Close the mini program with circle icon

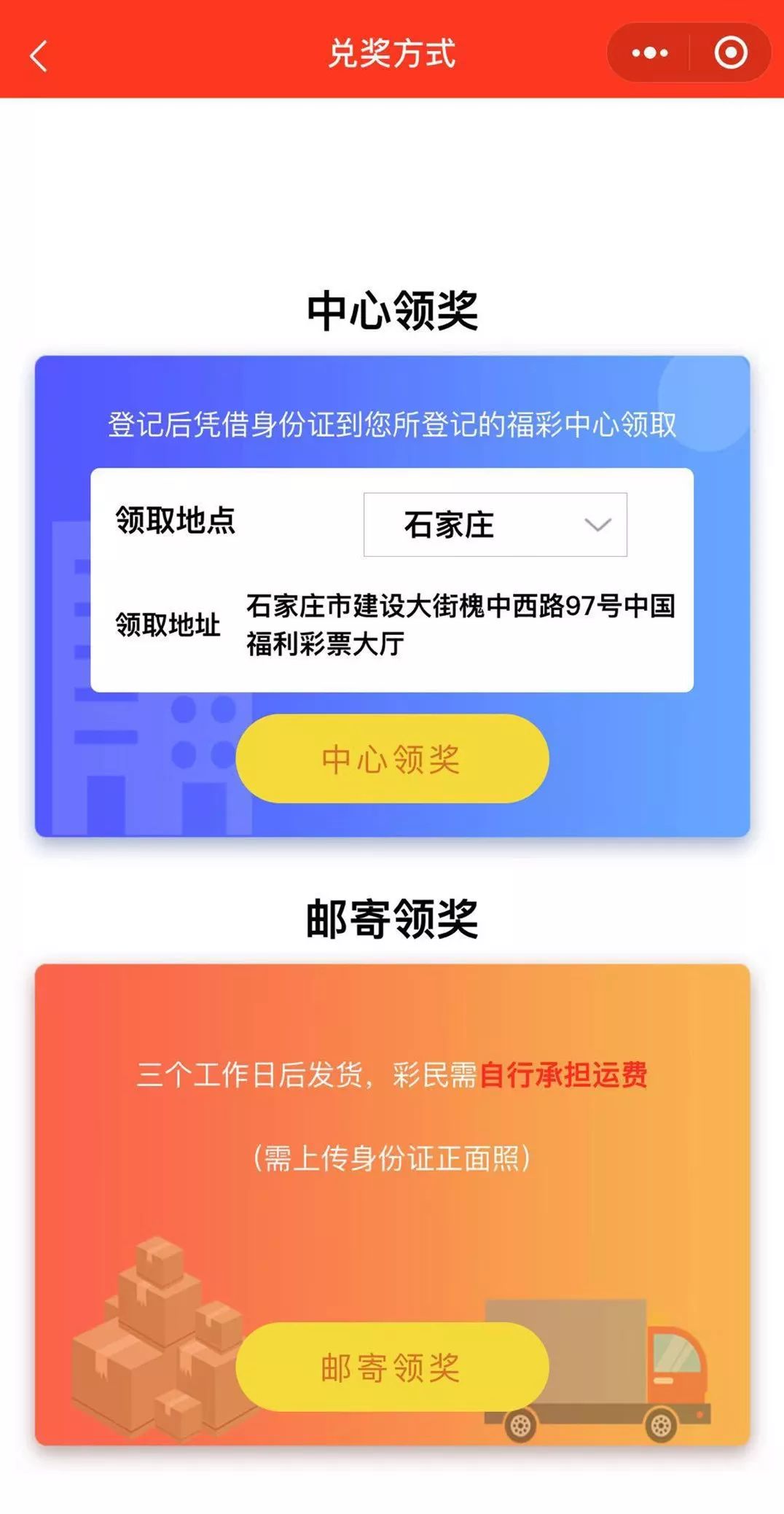(x=730, y=53)
